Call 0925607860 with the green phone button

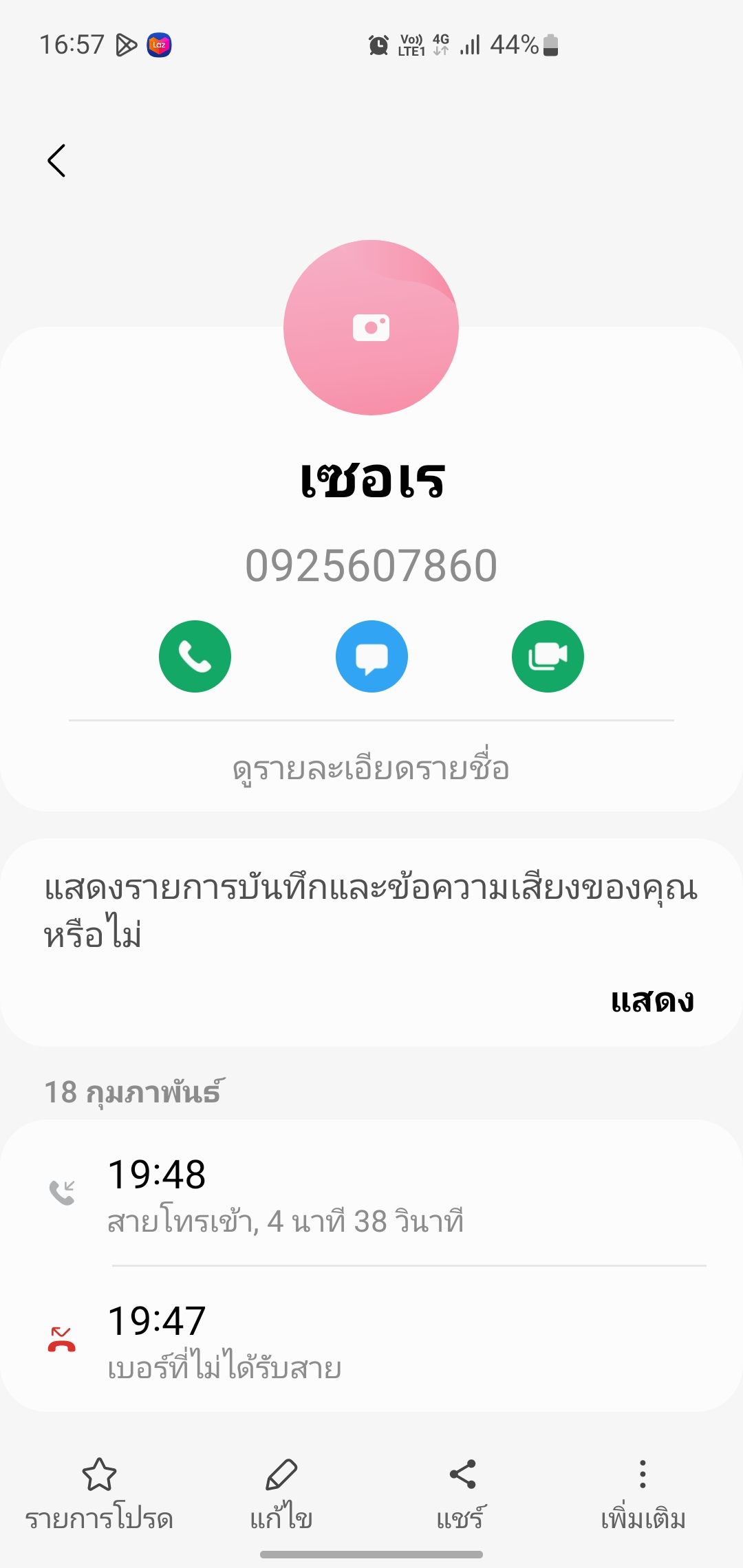[x=195, y=656]
